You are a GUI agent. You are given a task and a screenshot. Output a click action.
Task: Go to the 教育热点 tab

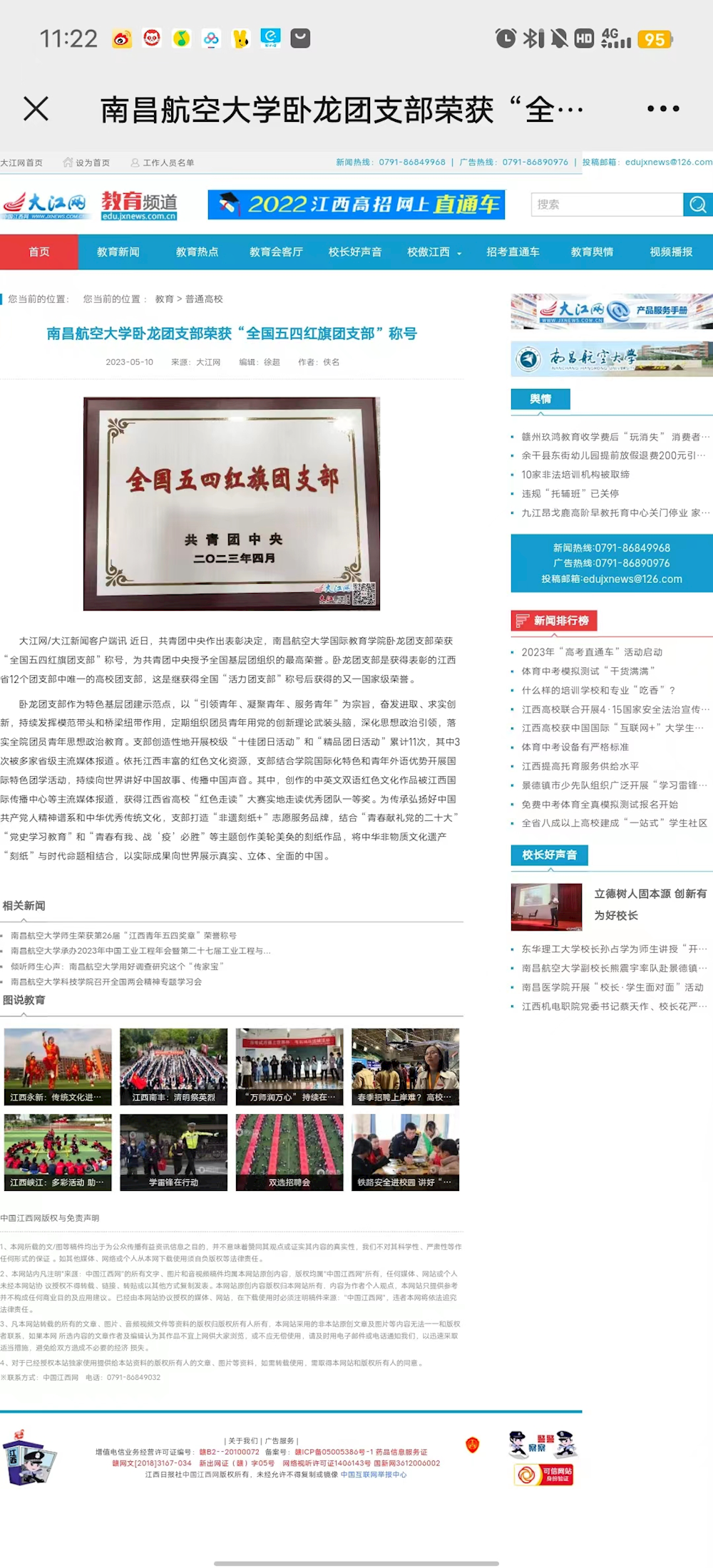pos(197,252)
